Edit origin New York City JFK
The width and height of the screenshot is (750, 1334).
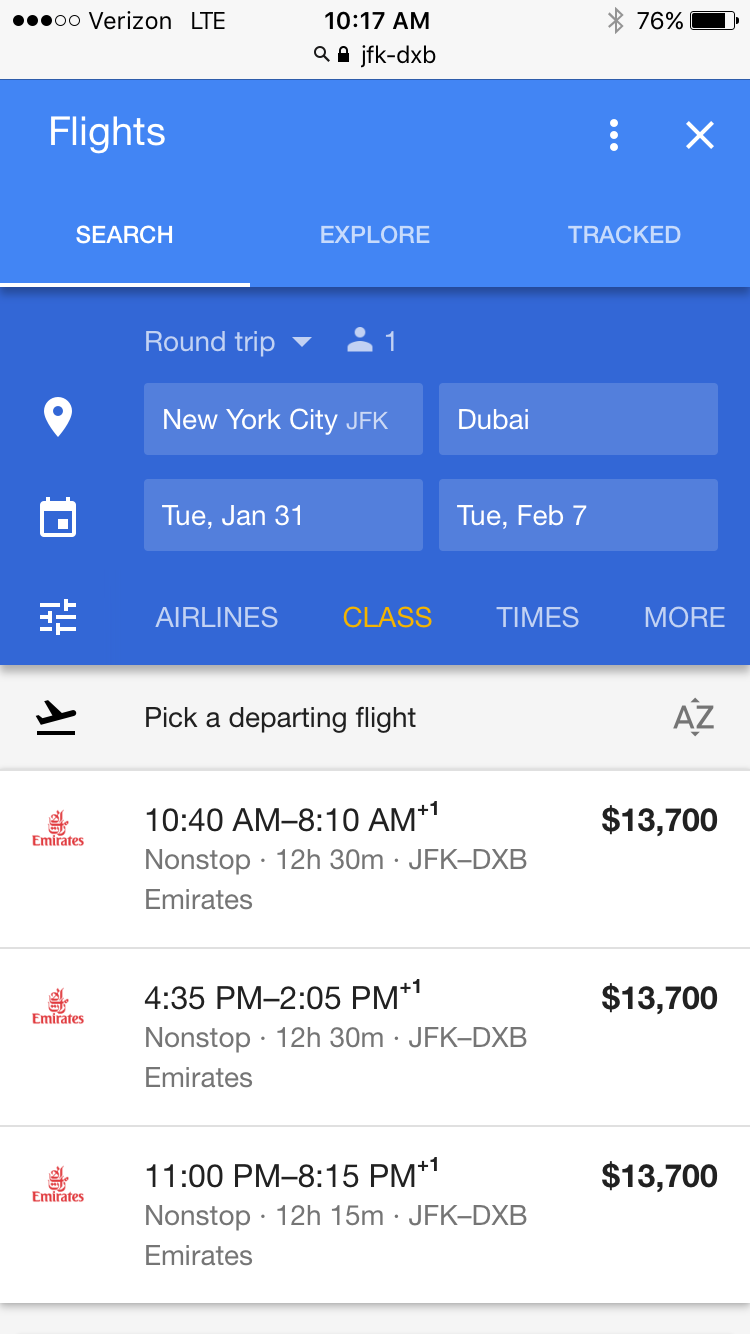tap(283, 419)
